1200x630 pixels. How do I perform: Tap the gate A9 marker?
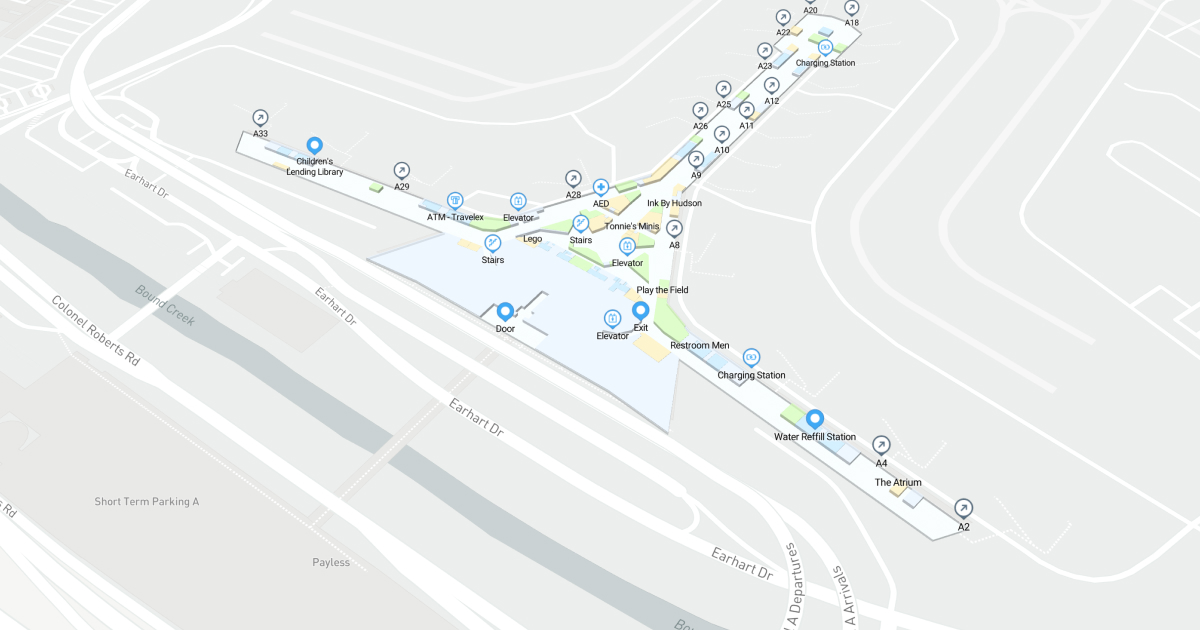(696, 159)
